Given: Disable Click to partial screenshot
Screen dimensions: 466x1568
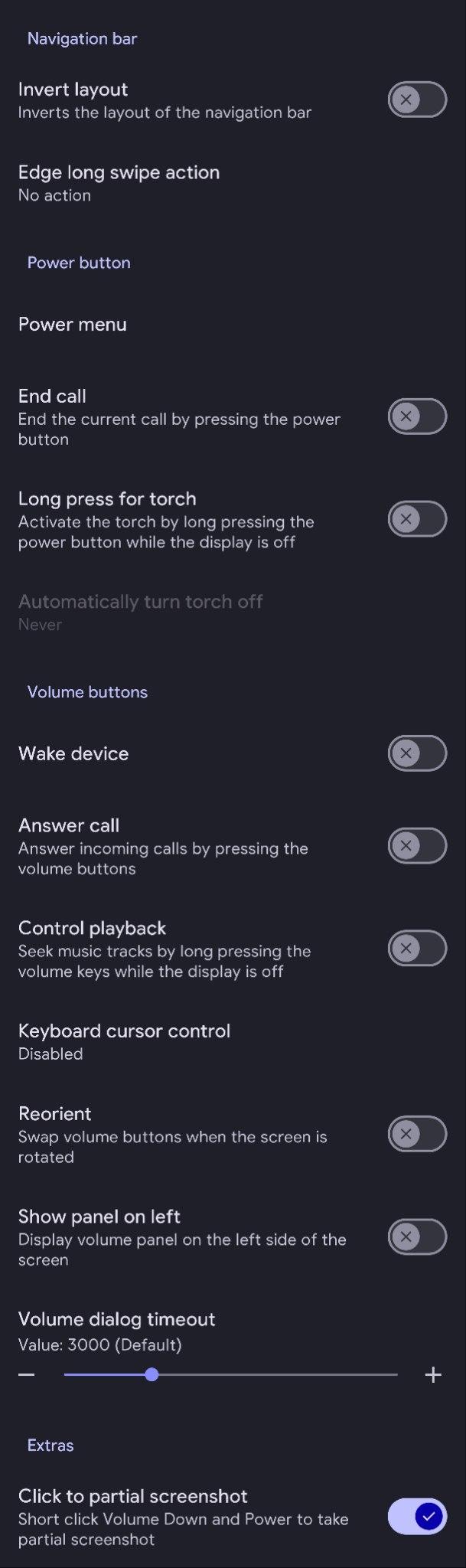Looking at the screenshot, I should click(x=417, y=1517).
